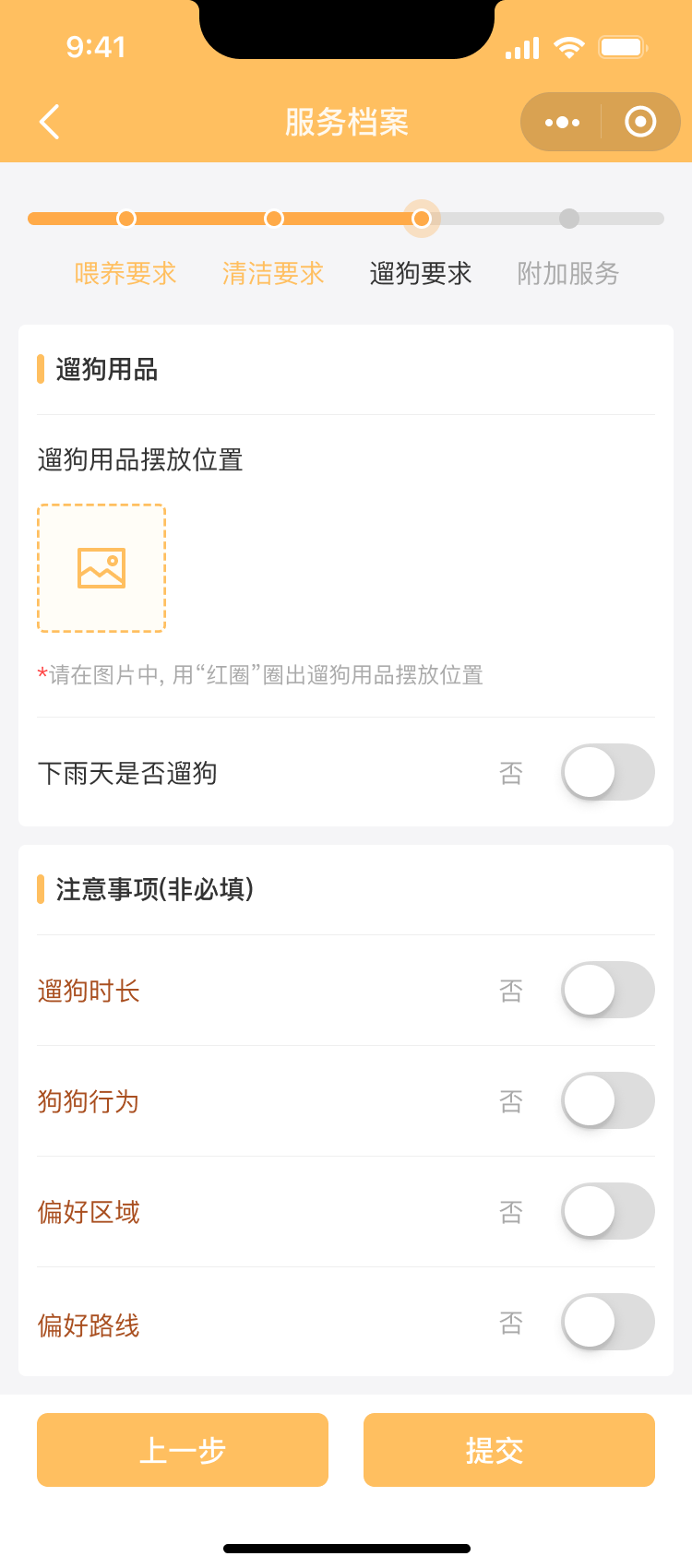Turn on the 遛狗时长 switch
The width and height of the screenshot is (692, 1568).
tap(608, 990)
